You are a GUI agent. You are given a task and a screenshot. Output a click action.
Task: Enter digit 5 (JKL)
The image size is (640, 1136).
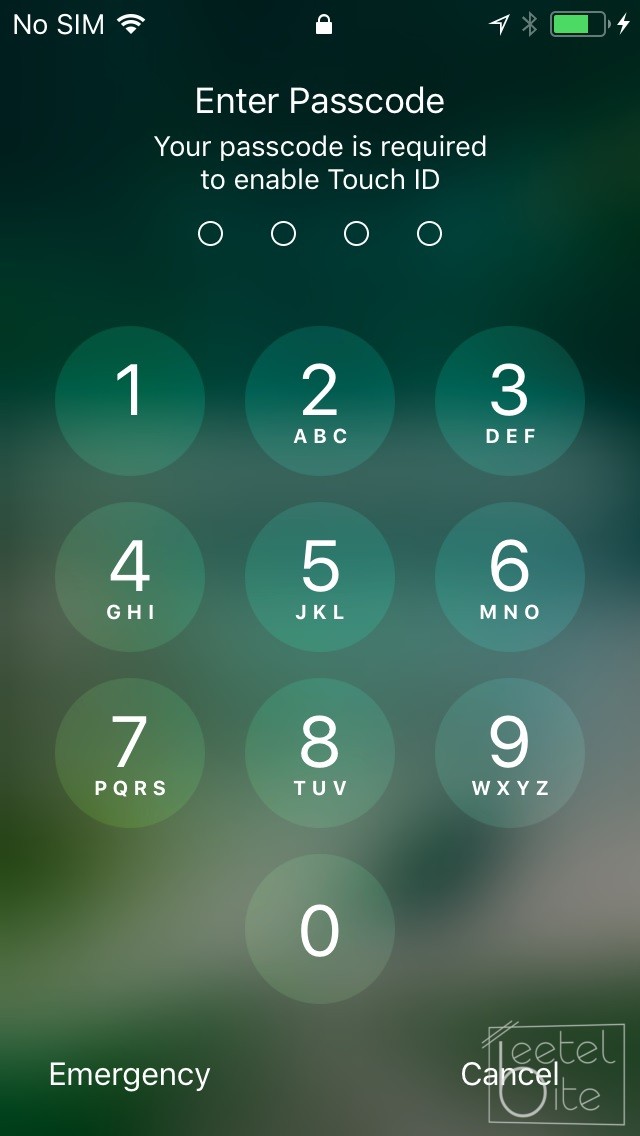[x=320, y=577]
